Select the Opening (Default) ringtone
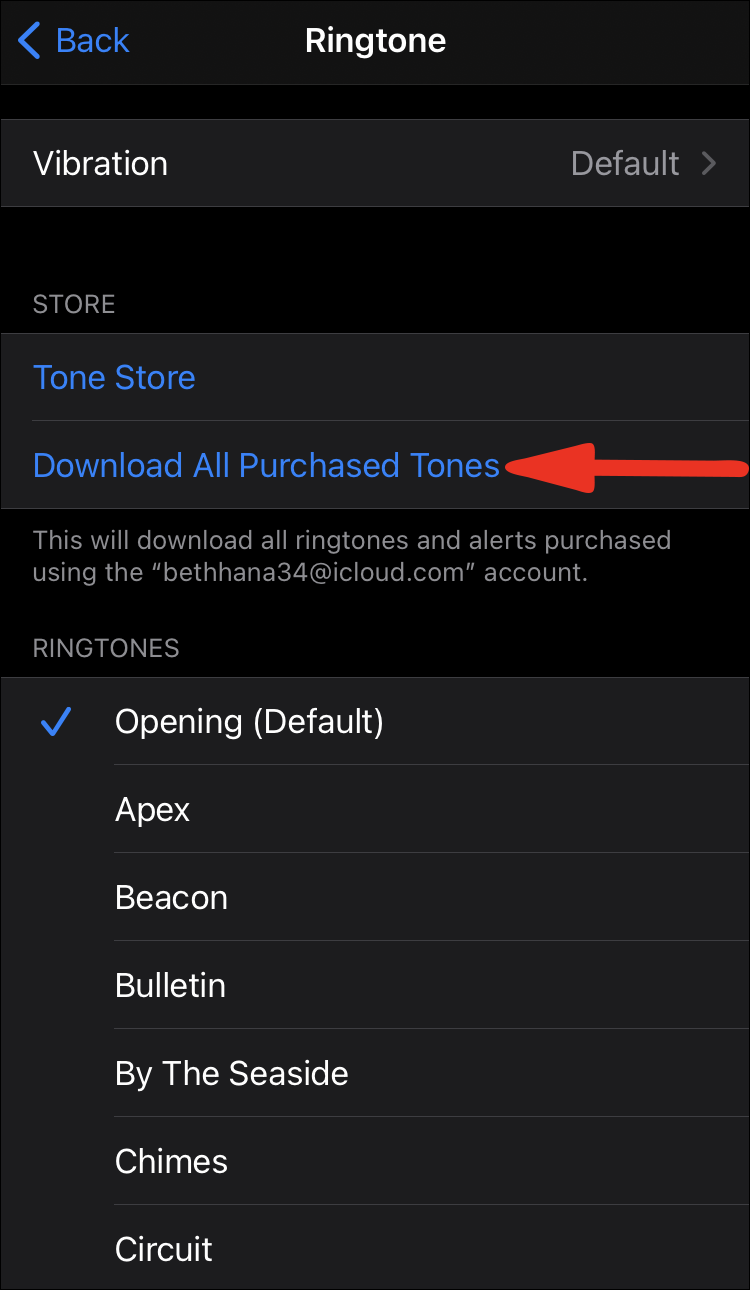 pyautogui.click(x=375, y=721)
